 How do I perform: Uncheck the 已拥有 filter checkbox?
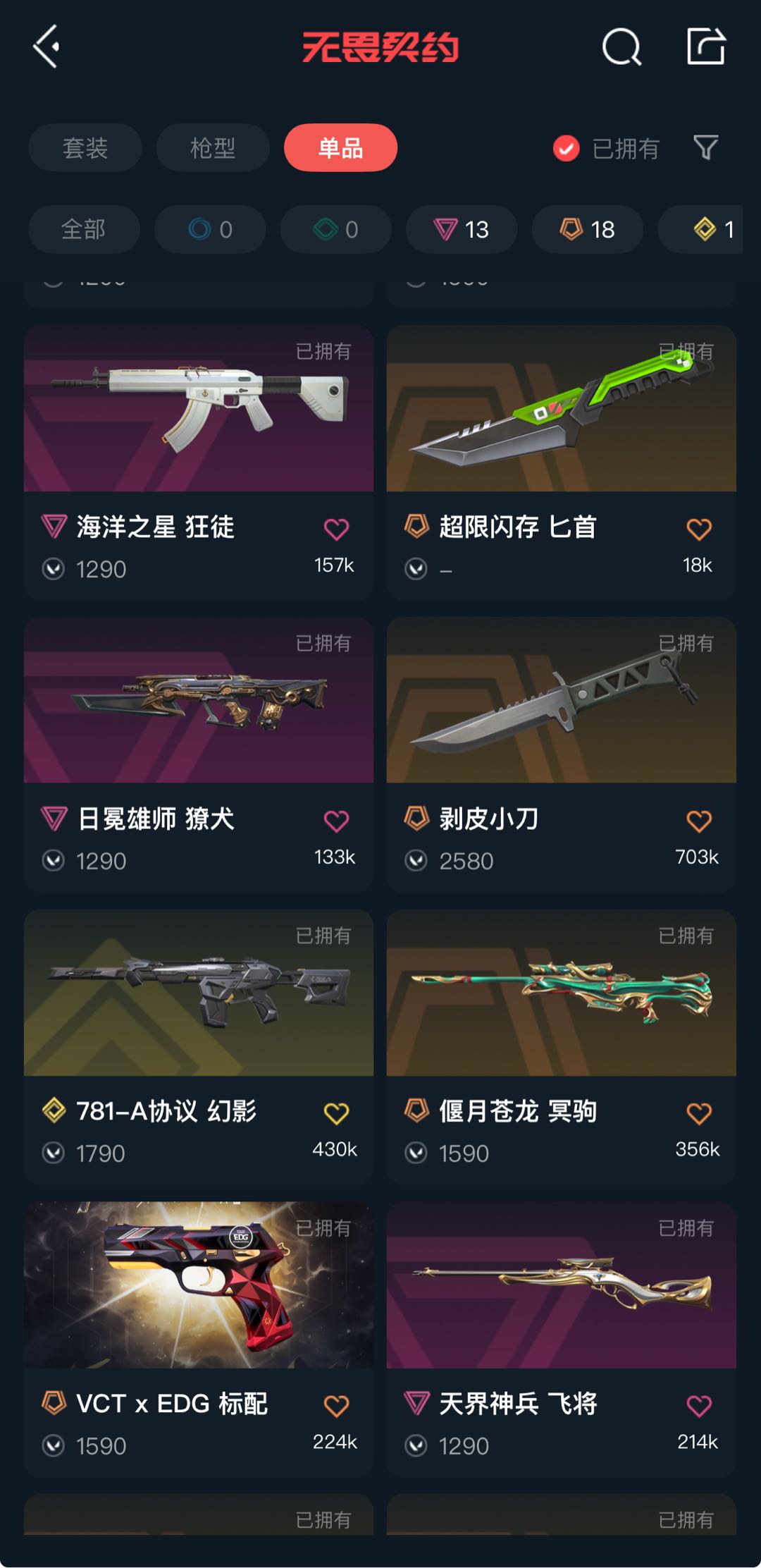coord(567,148)
